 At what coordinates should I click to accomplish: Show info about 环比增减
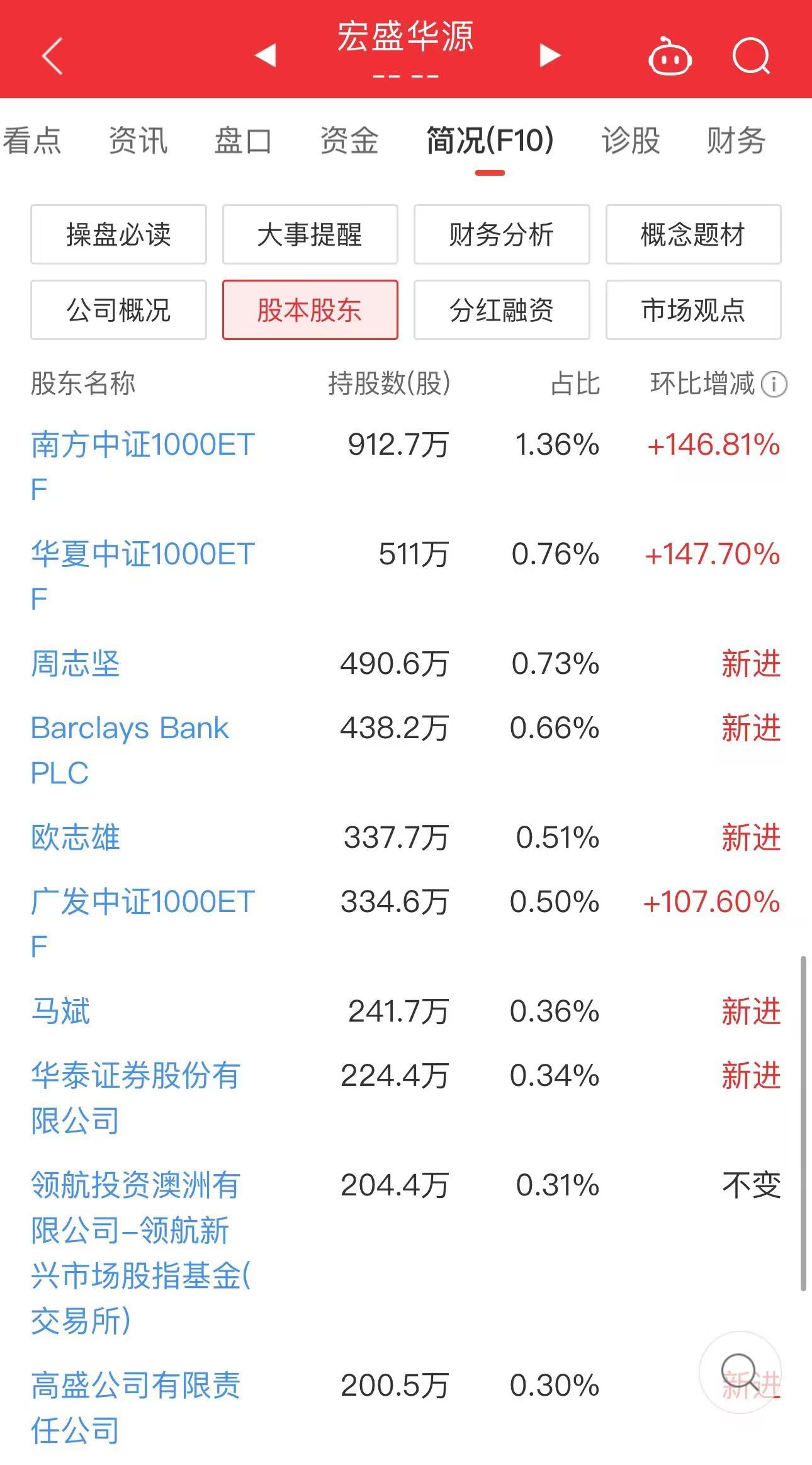(774, 384)
